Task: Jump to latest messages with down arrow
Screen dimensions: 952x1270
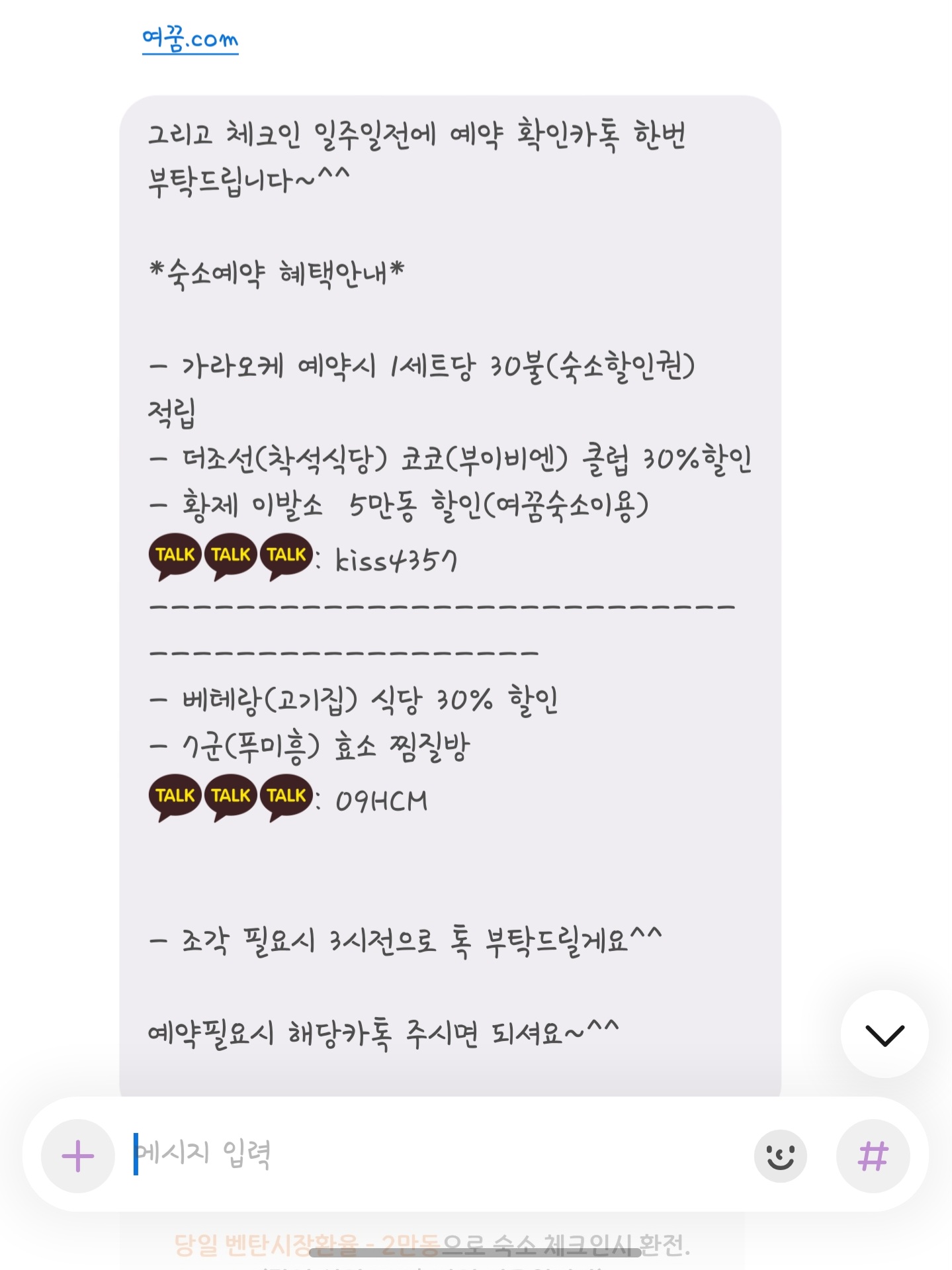Action: (x=885, y=1034)
